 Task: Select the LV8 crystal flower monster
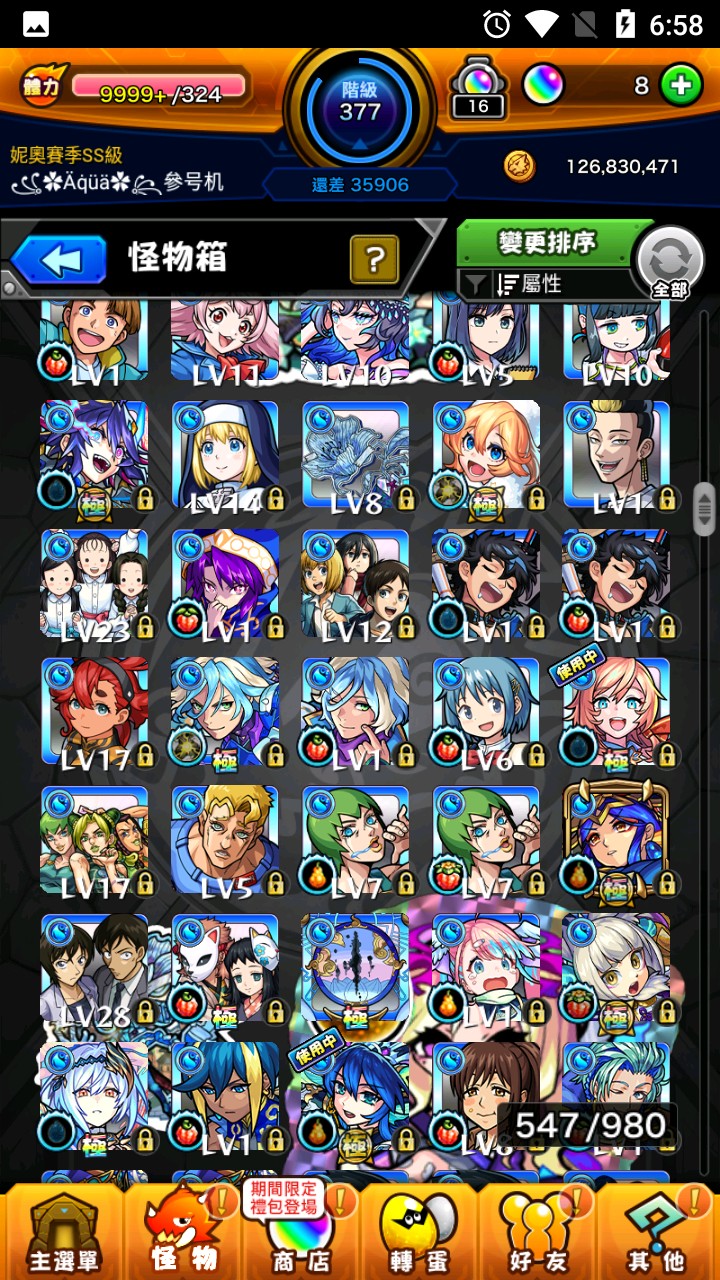tap(356, 455)
